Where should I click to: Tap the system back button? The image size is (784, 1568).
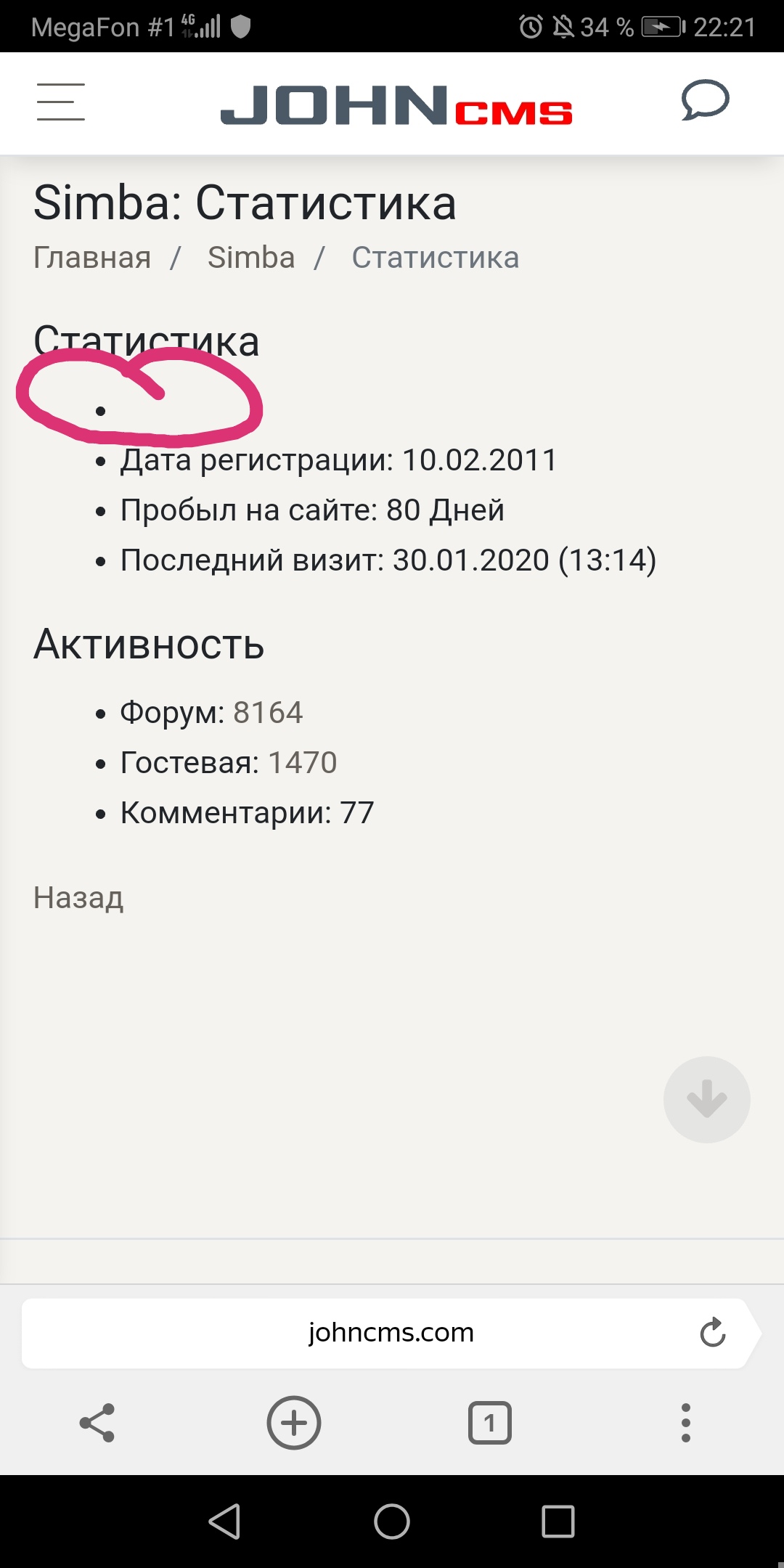coord(224,1522)
